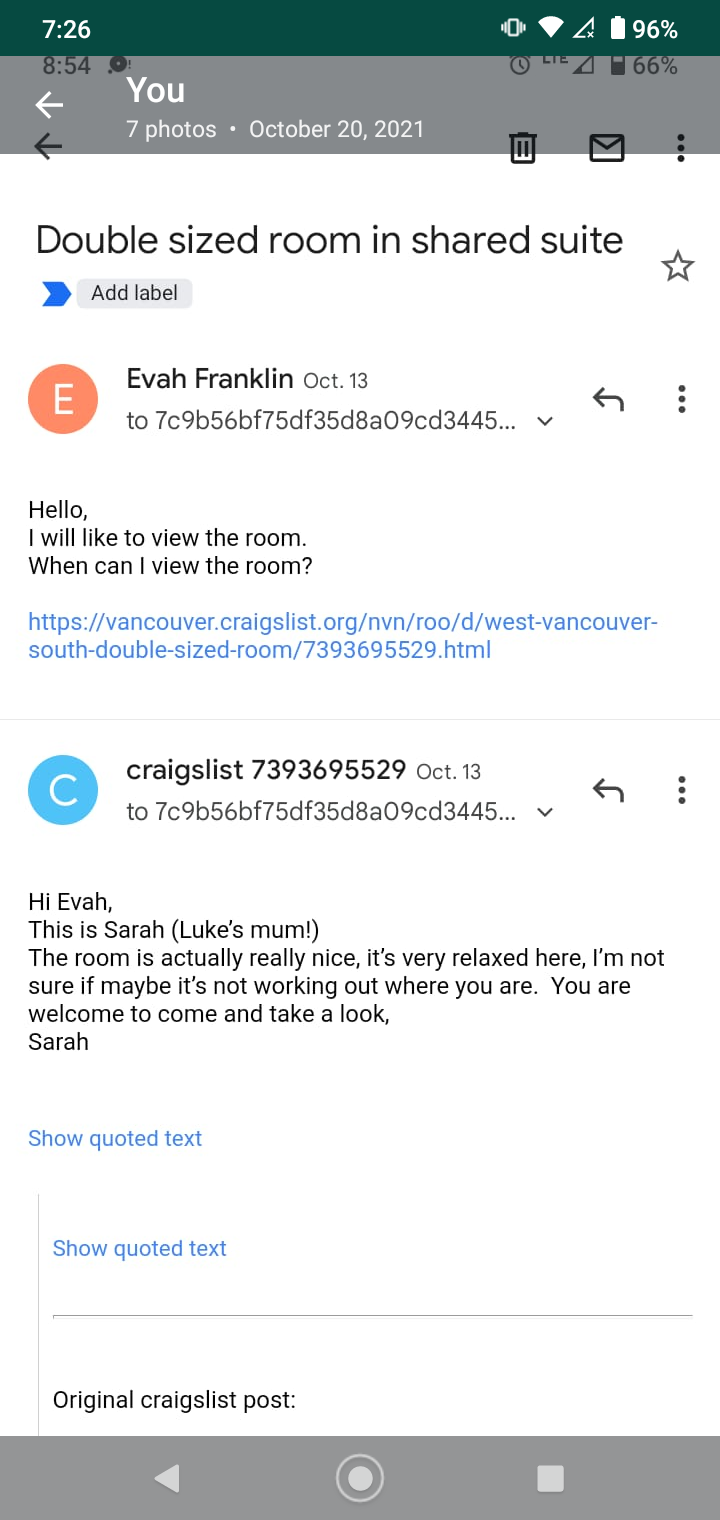Expand the indented Show quoted text link

click(139, 1248)
